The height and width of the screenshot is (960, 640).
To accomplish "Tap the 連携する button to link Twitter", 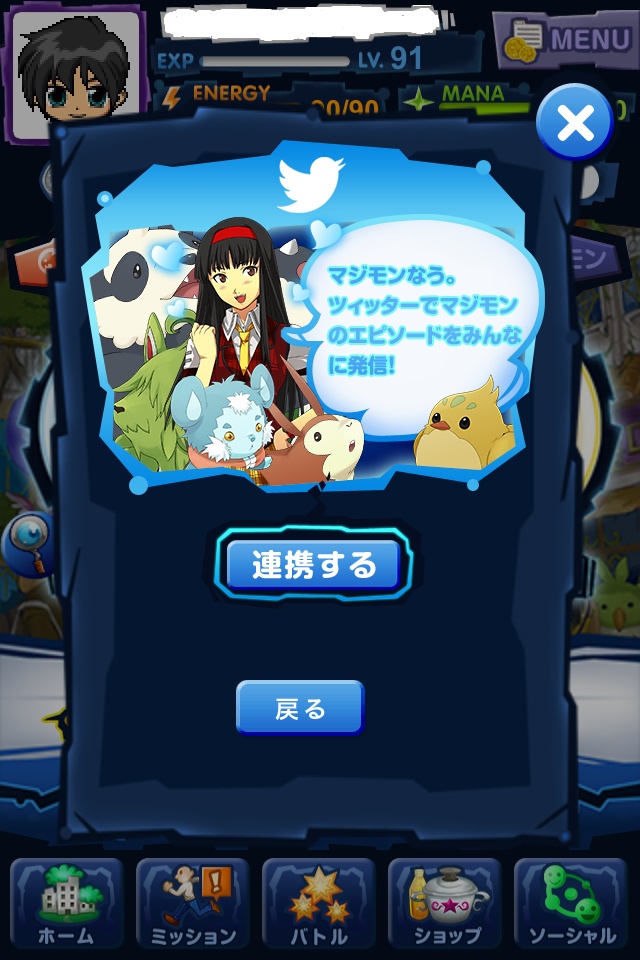I will [x=313, y=566].
